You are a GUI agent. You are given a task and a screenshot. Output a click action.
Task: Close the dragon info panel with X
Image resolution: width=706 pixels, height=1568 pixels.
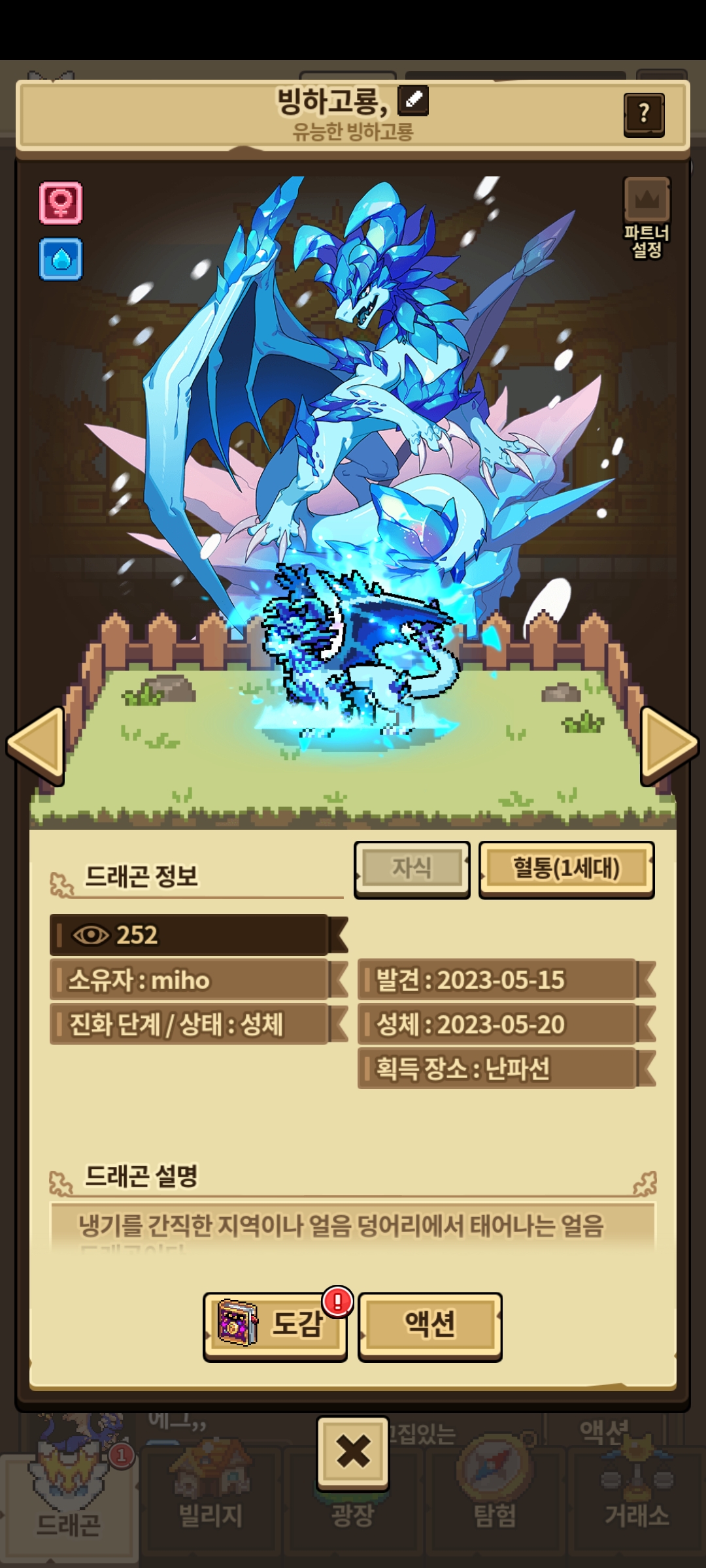point(353,1452)
